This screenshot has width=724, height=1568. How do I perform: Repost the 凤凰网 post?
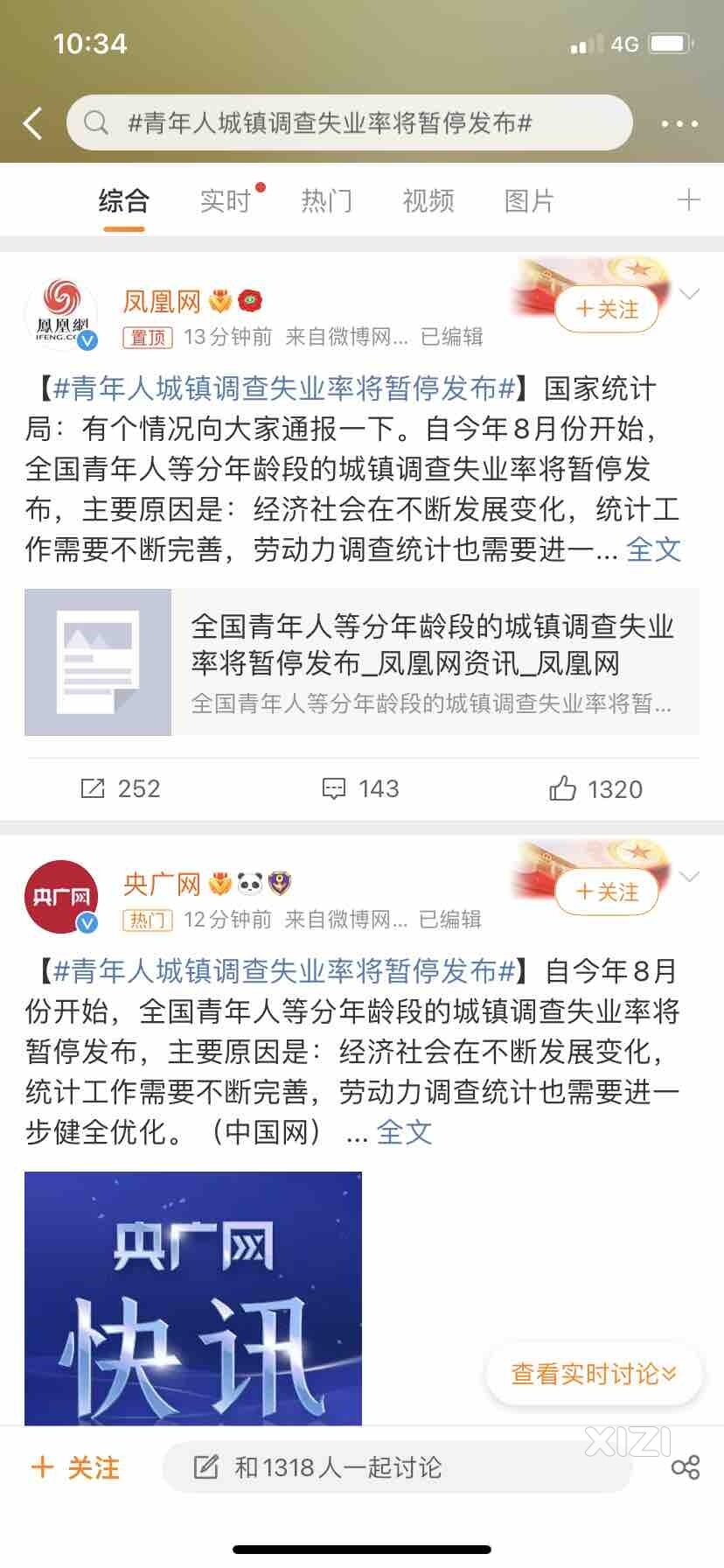click(x=121, y=789)
